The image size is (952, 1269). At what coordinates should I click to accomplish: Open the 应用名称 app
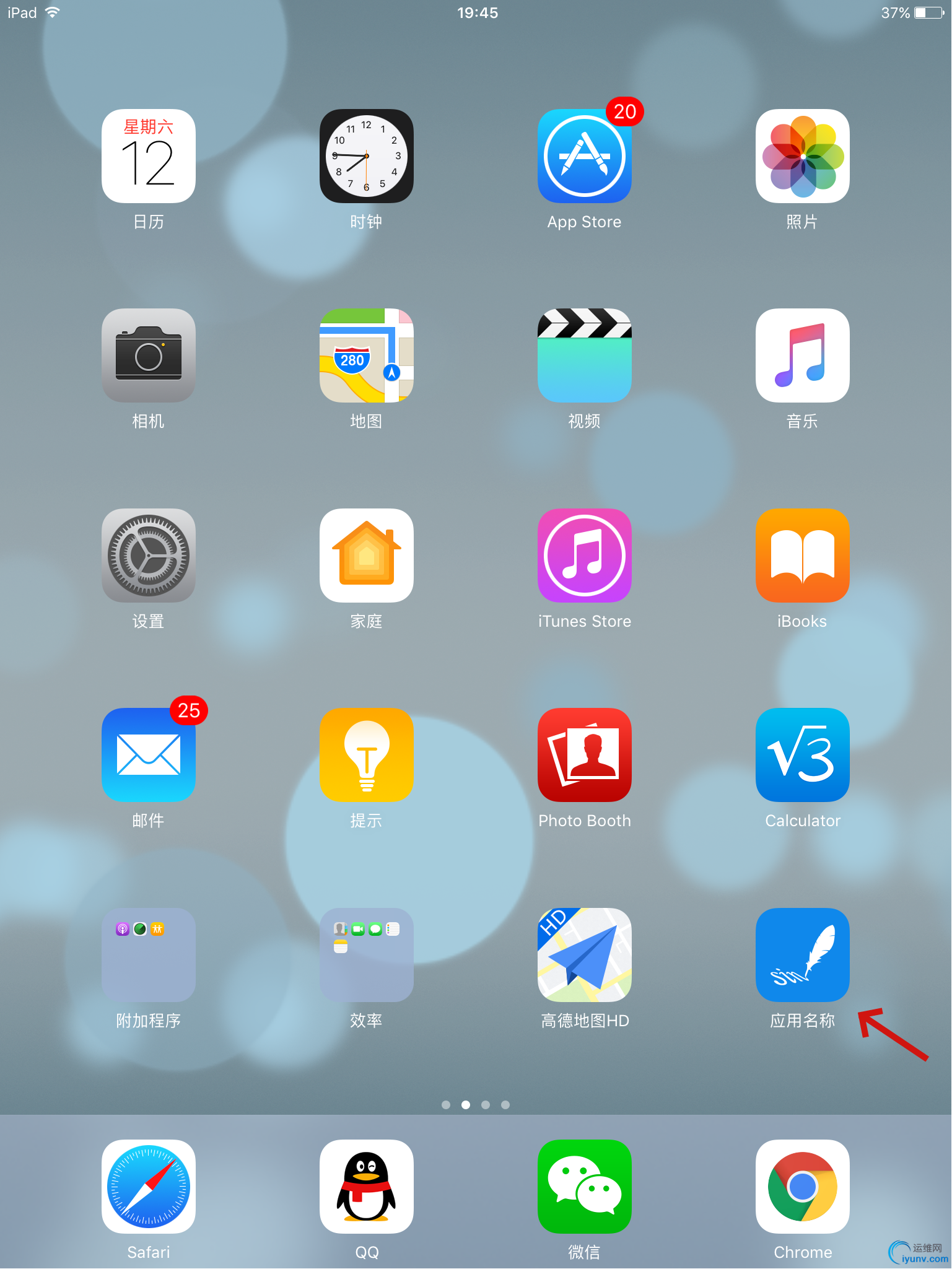(x=802, y=955)
